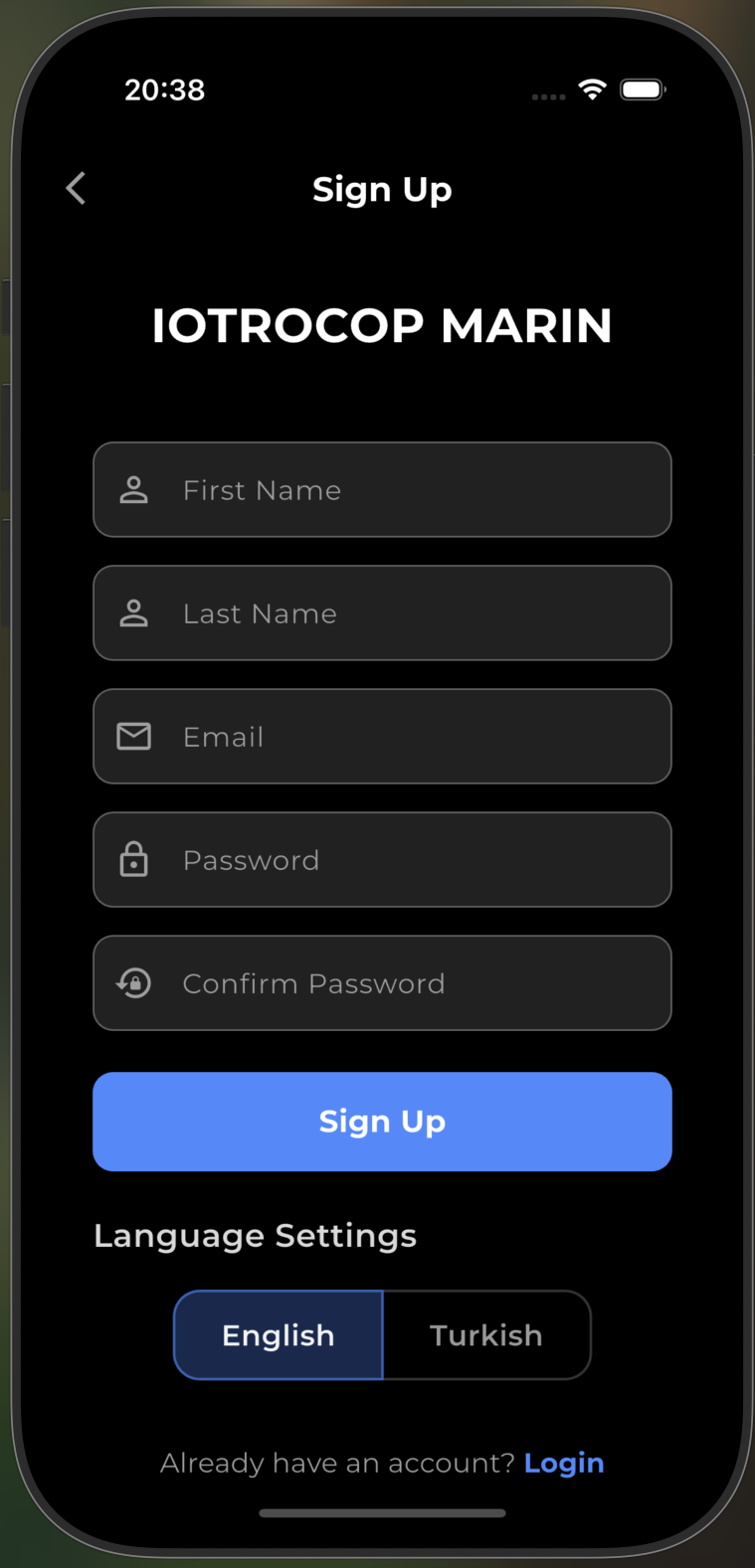Open the Login link for existing accounts
Viewport: 755px width, 1568px height.
click(564, 1462)
